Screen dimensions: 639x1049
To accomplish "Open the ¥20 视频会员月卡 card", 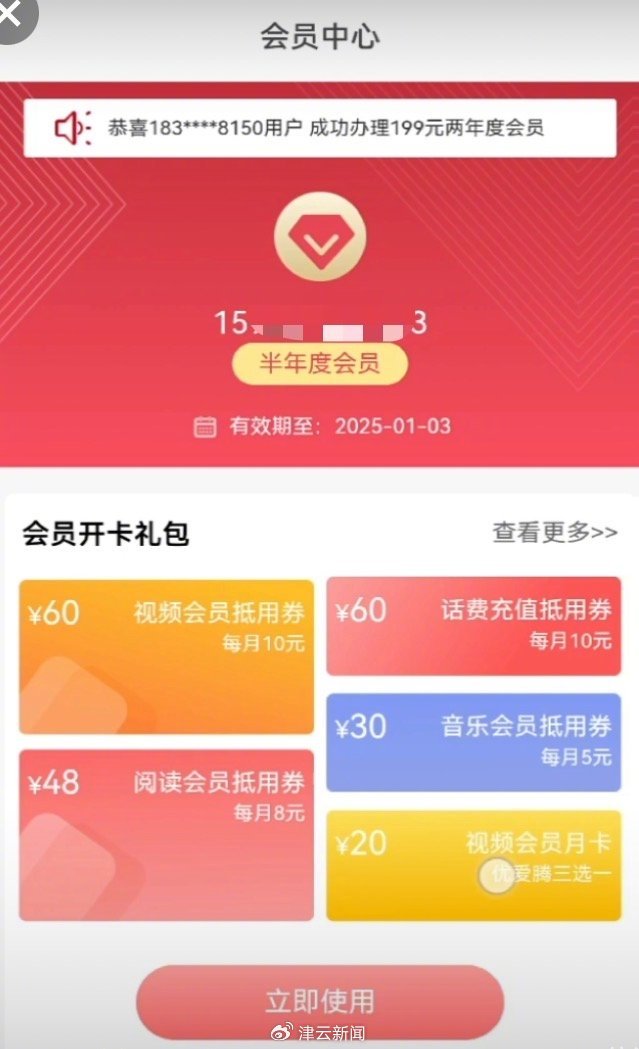I will 473,864.
